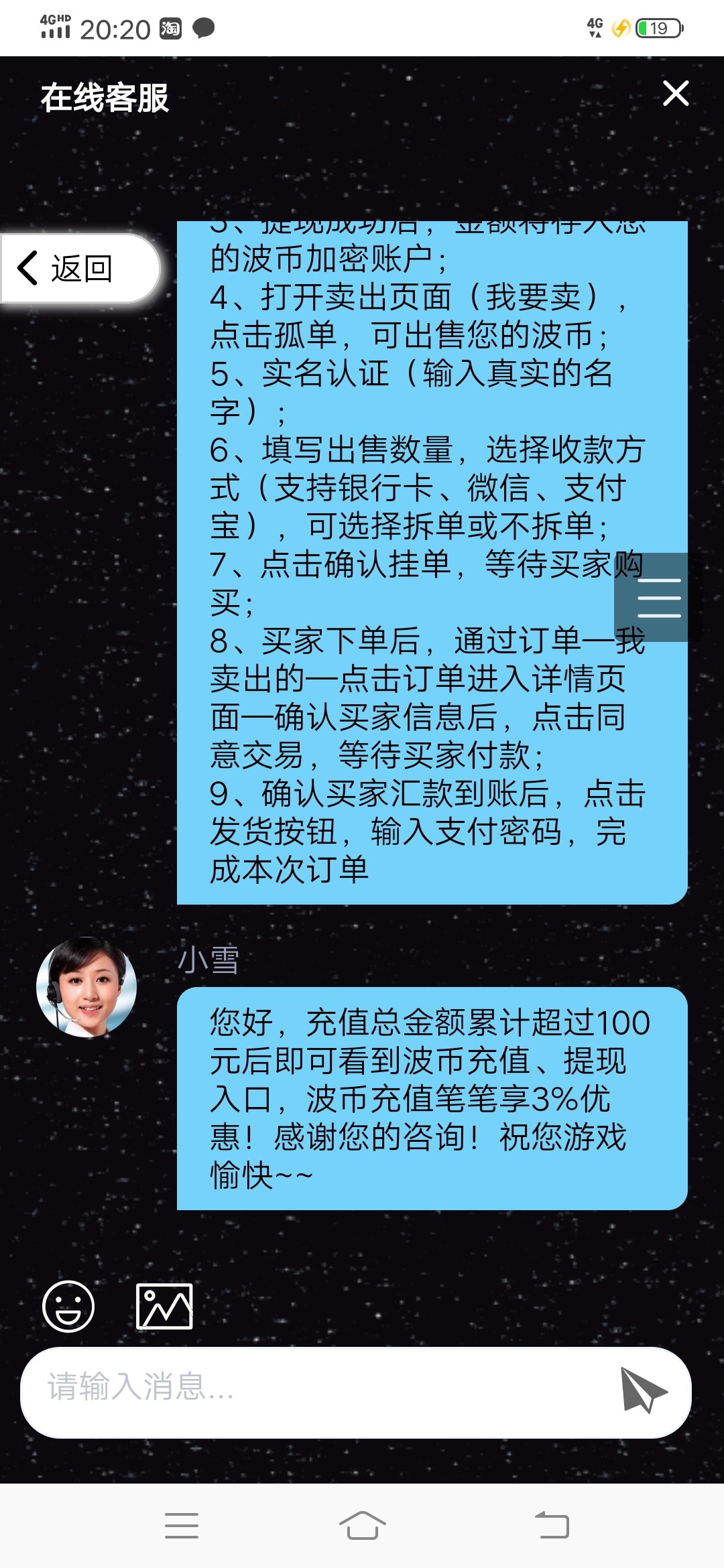Open the floating hamburger menu
The height and width of the screenshot is (1568, 724).
658,597
